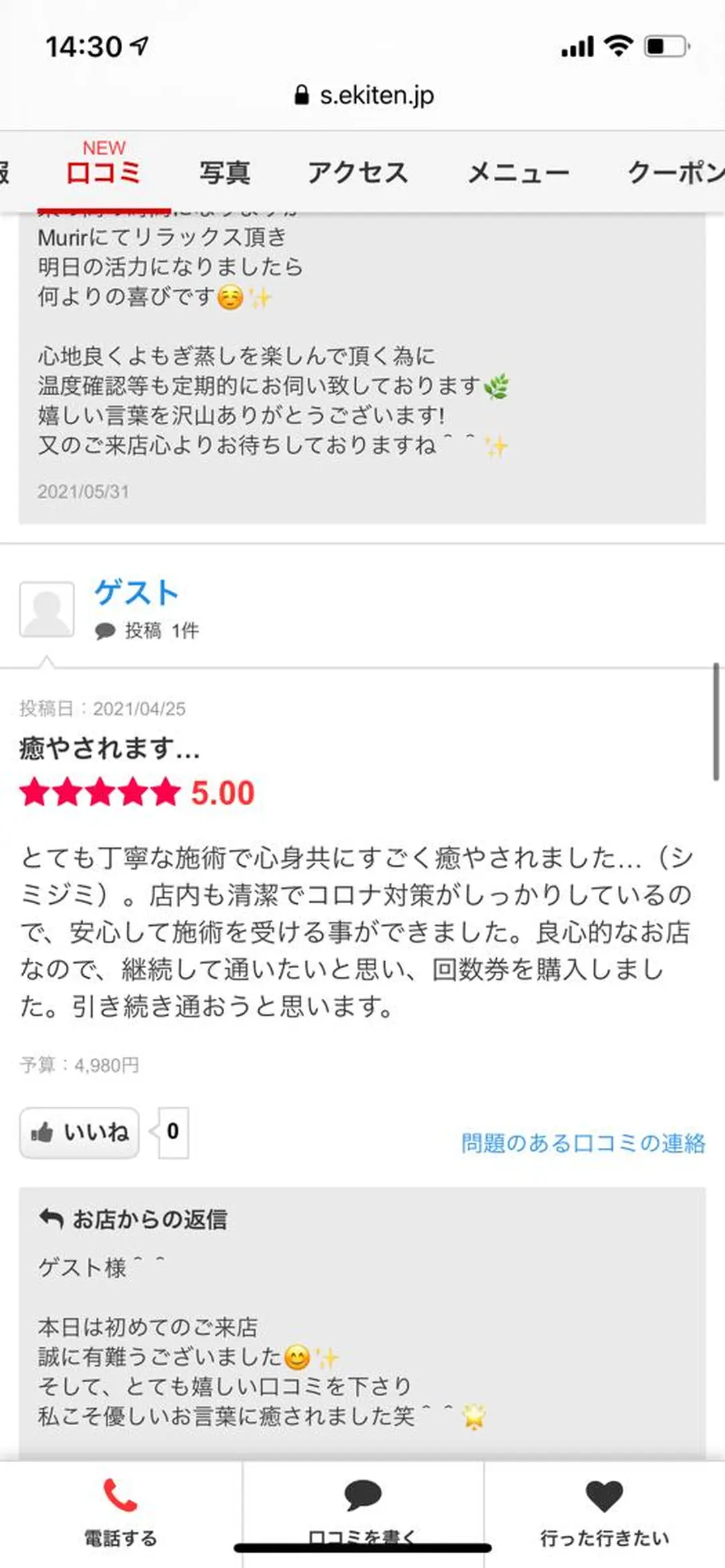Tap the thumbs-up icon next to いいね
The width and height of the screenshot is (725, 1568).
coord(43,1133)
